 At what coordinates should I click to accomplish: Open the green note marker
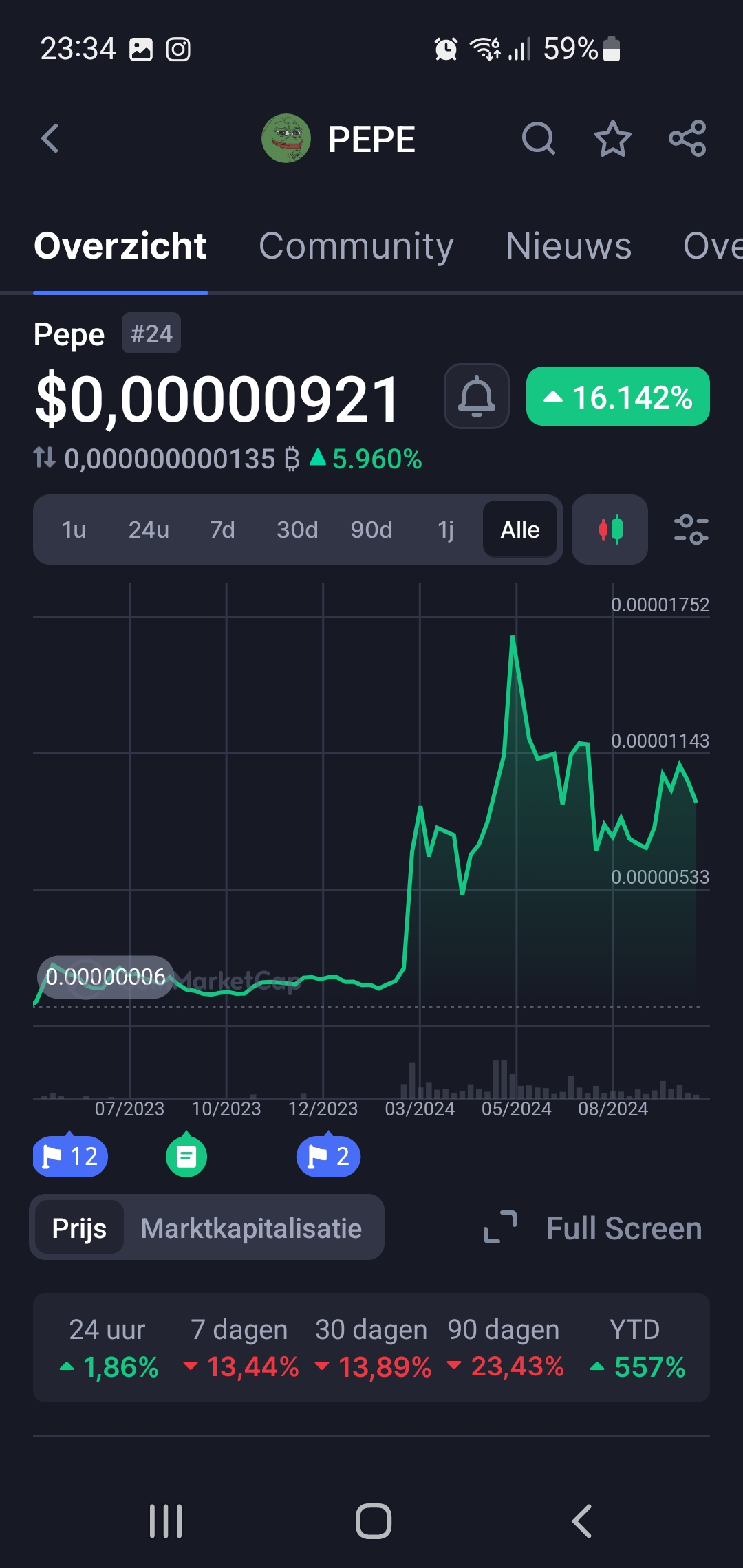pos(186,1157)
